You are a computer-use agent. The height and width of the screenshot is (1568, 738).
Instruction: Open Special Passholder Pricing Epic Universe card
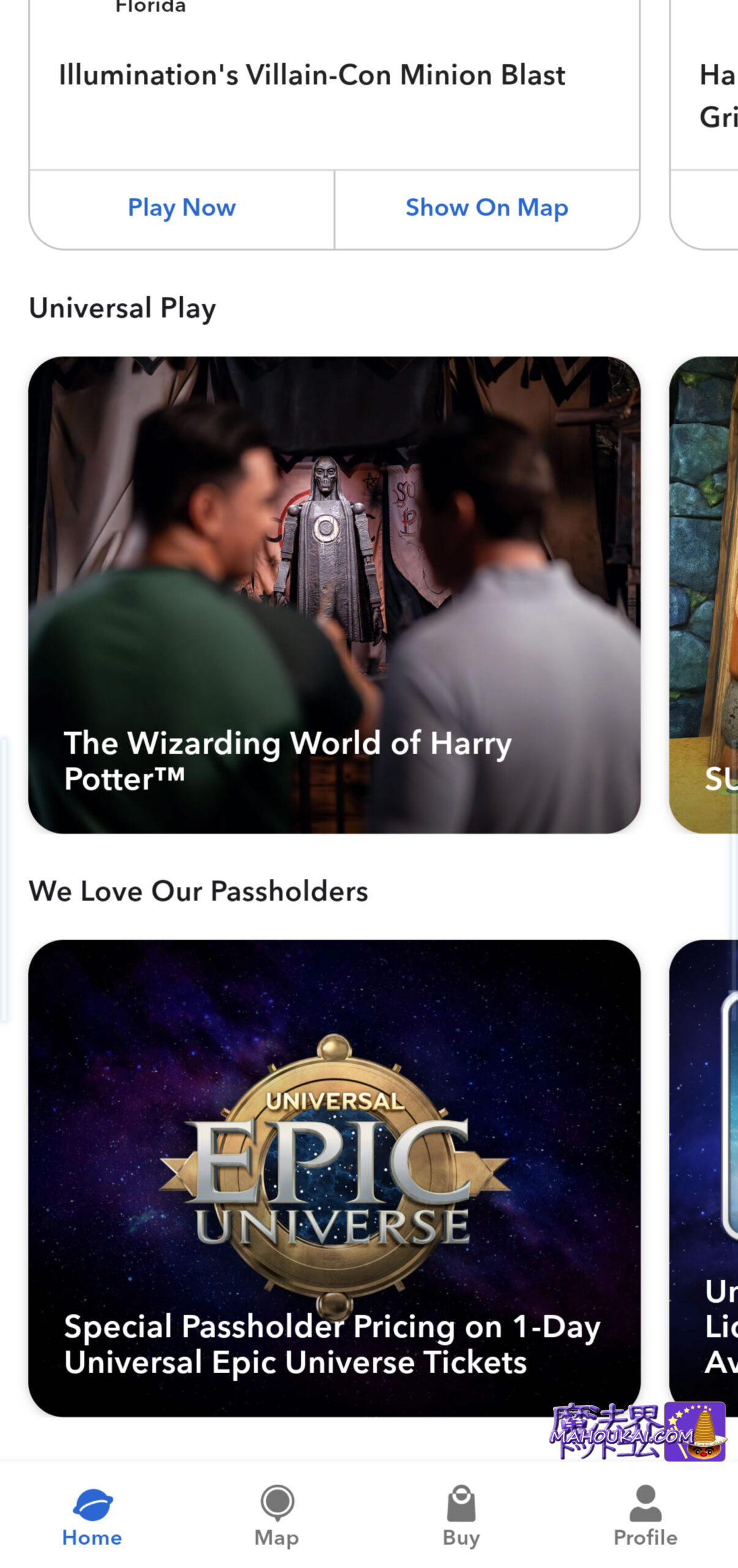tap(334, 1178)
